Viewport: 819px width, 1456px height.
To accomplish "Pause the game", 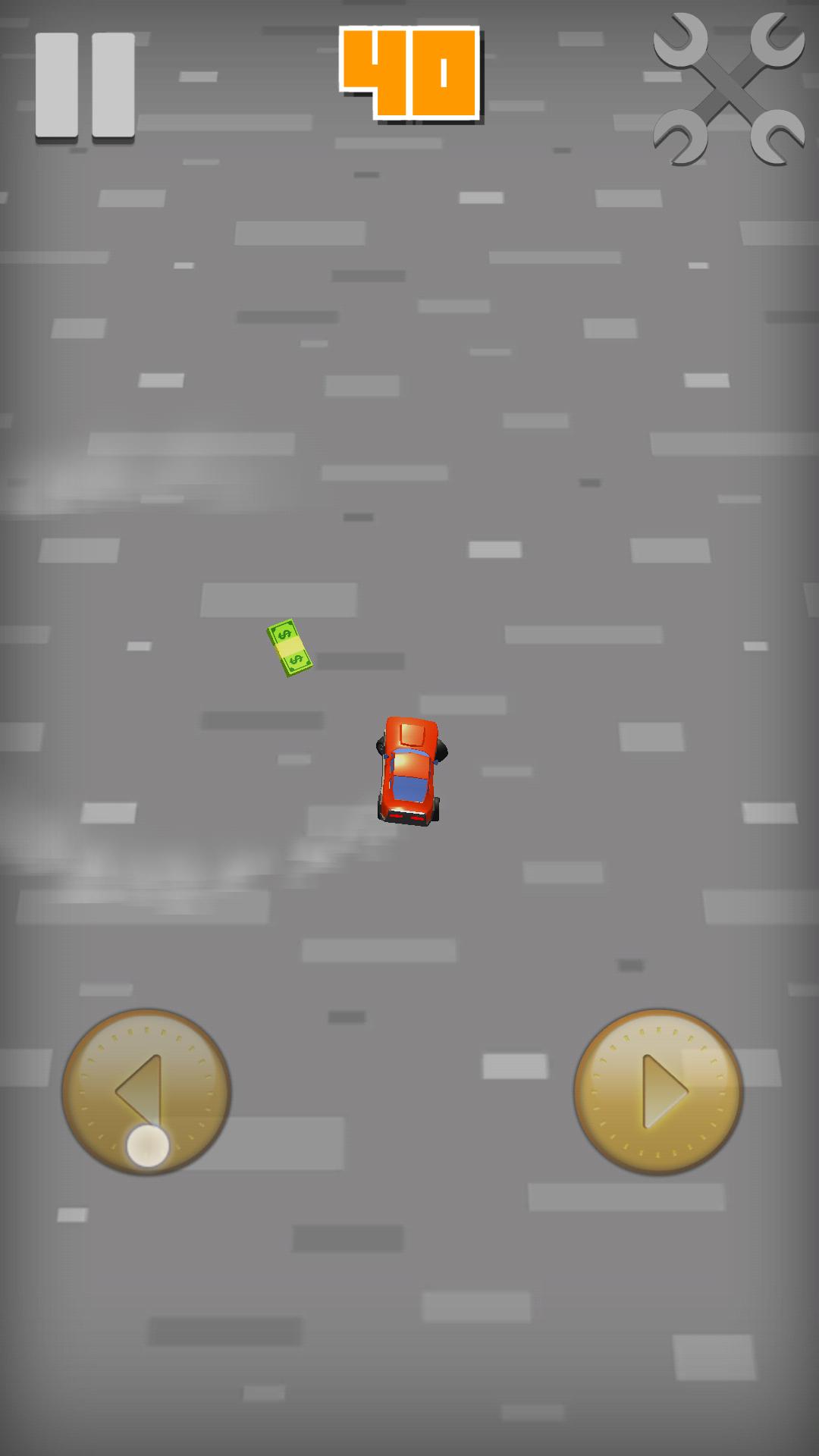I will pos(85,86).
